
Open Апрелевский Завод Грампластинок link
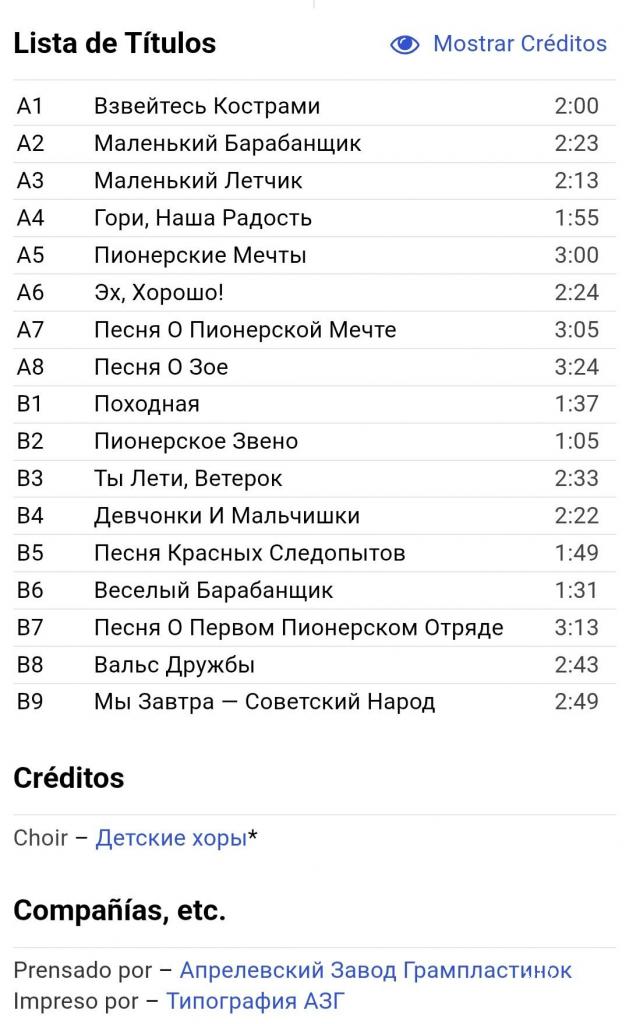(x=375, y=970)
